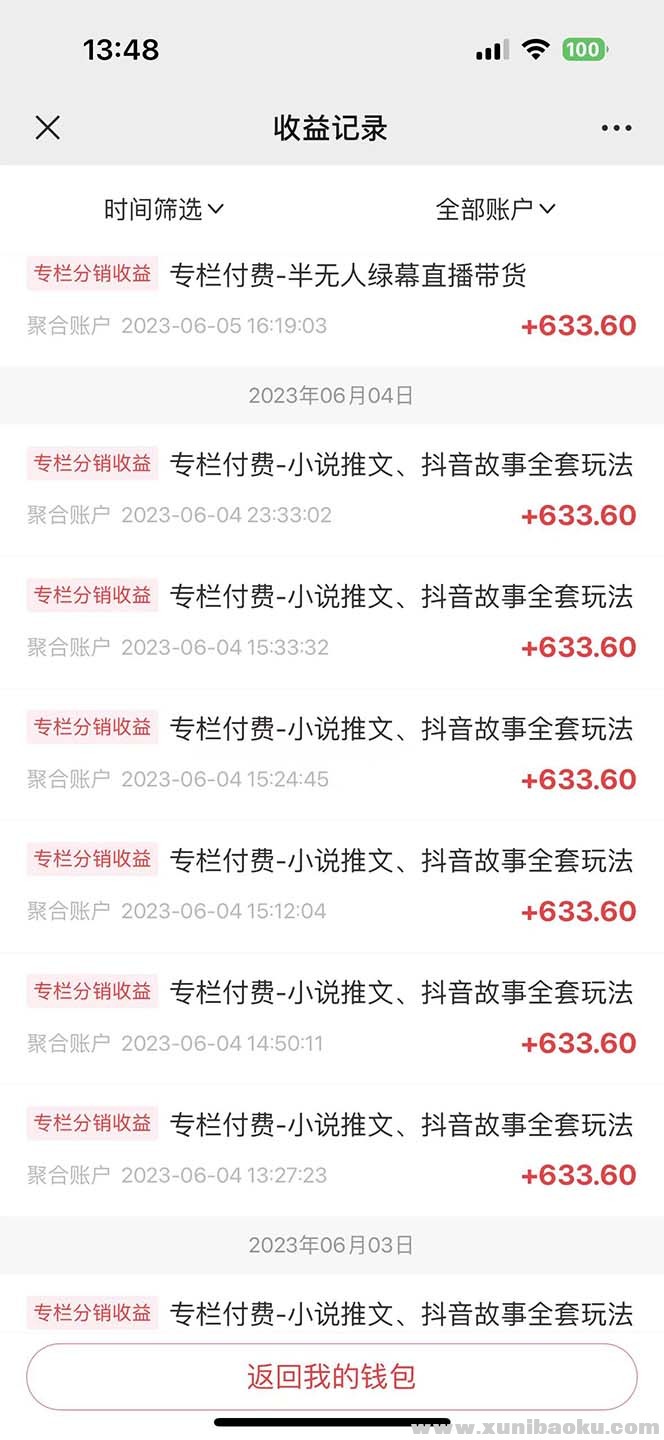
Task: Tap 返回我的钱包 button
Action: (331, 1377)
